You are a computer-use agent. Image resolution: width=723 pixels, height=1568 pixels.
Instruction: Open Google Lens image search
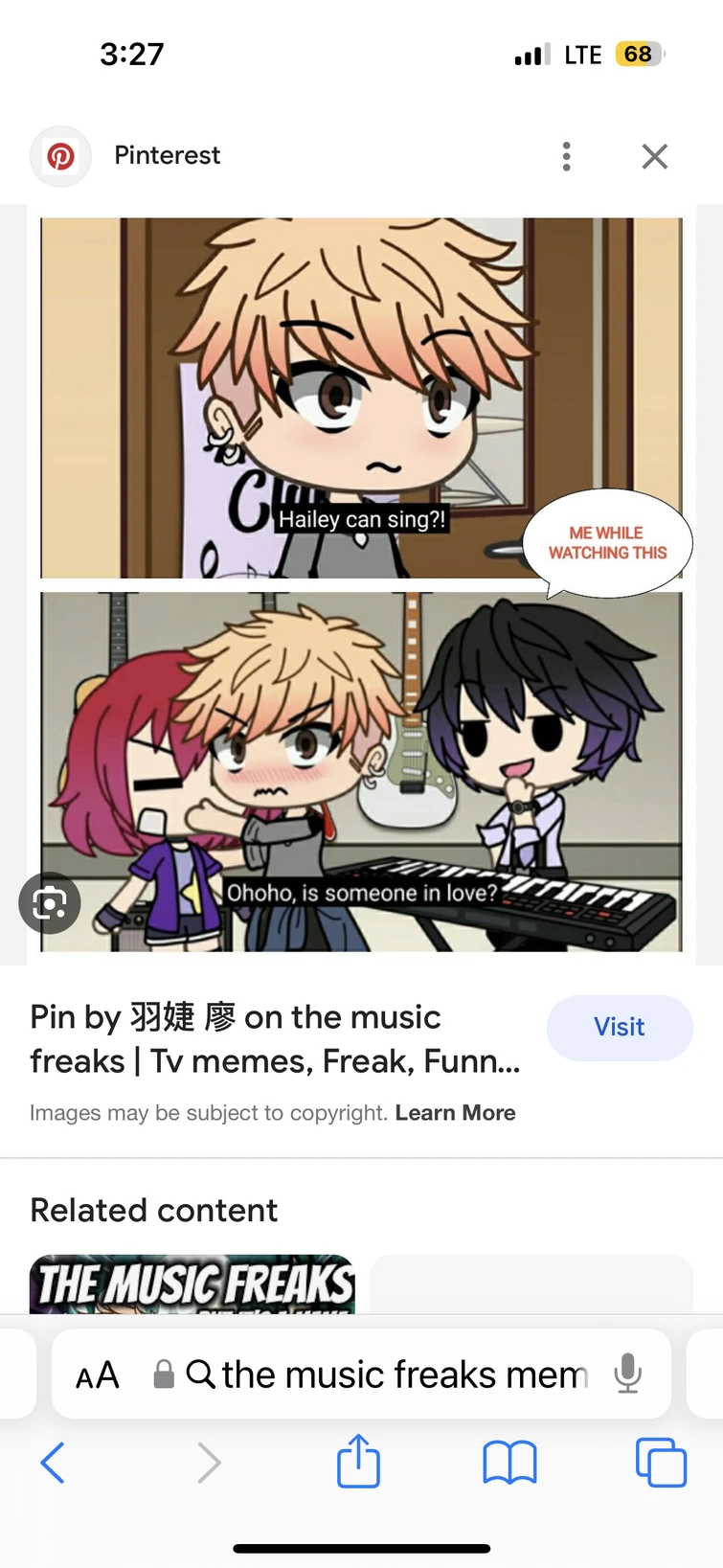(50, 902)
